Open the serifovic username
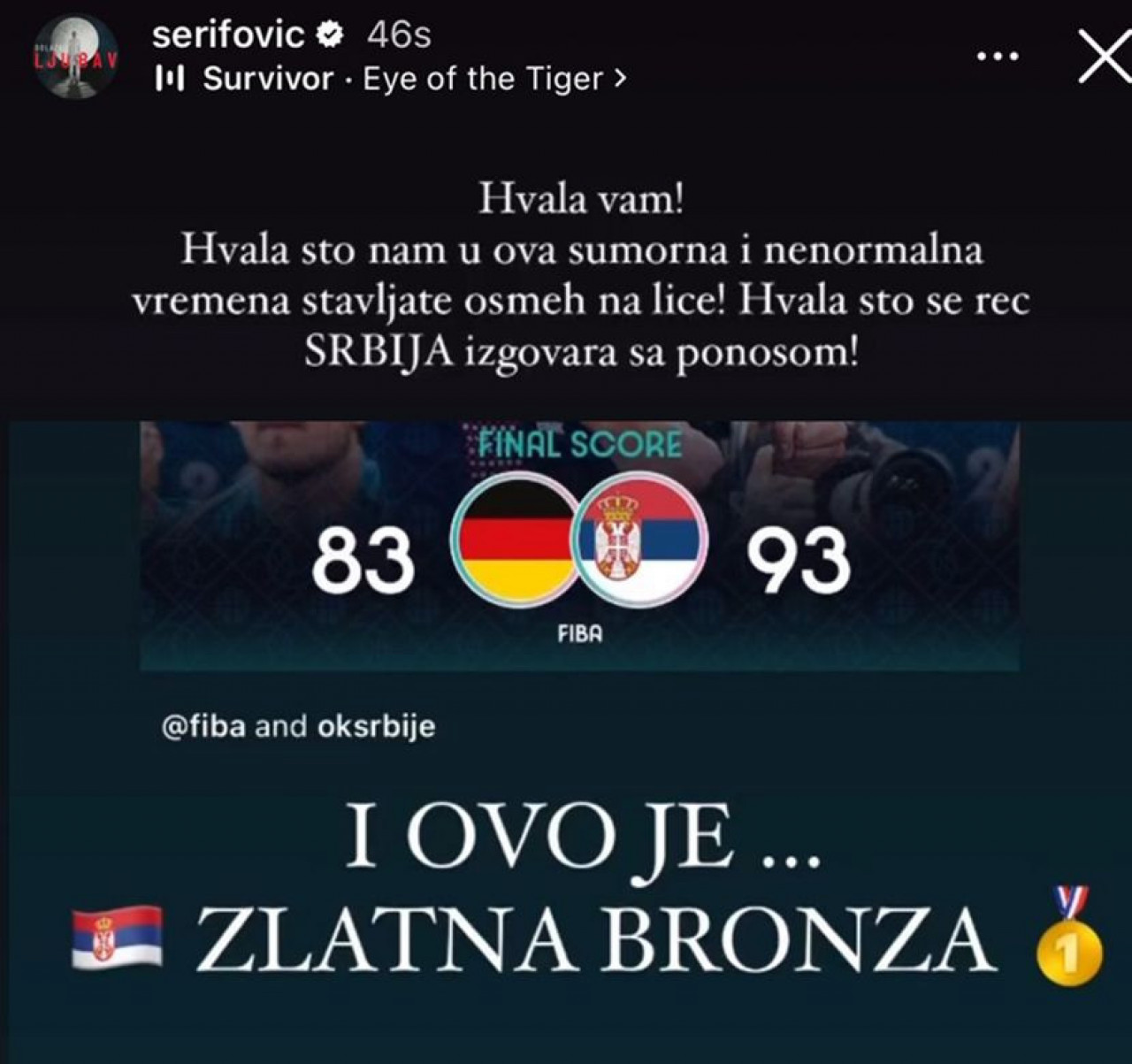 click(228, 34)
